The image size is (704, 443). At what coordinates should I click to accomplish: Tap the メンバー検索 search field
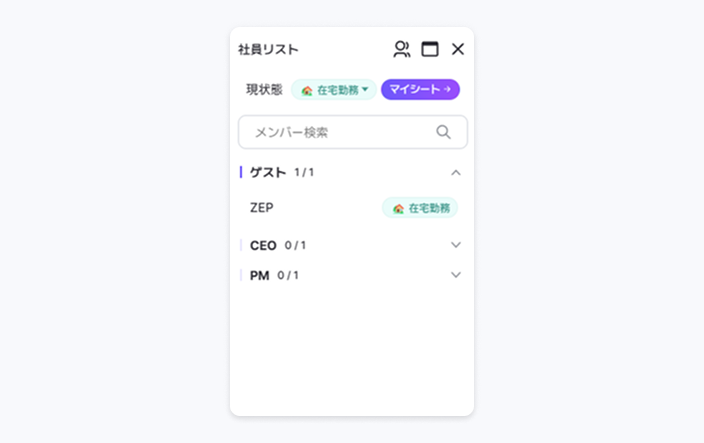click(x=340, y=132)
